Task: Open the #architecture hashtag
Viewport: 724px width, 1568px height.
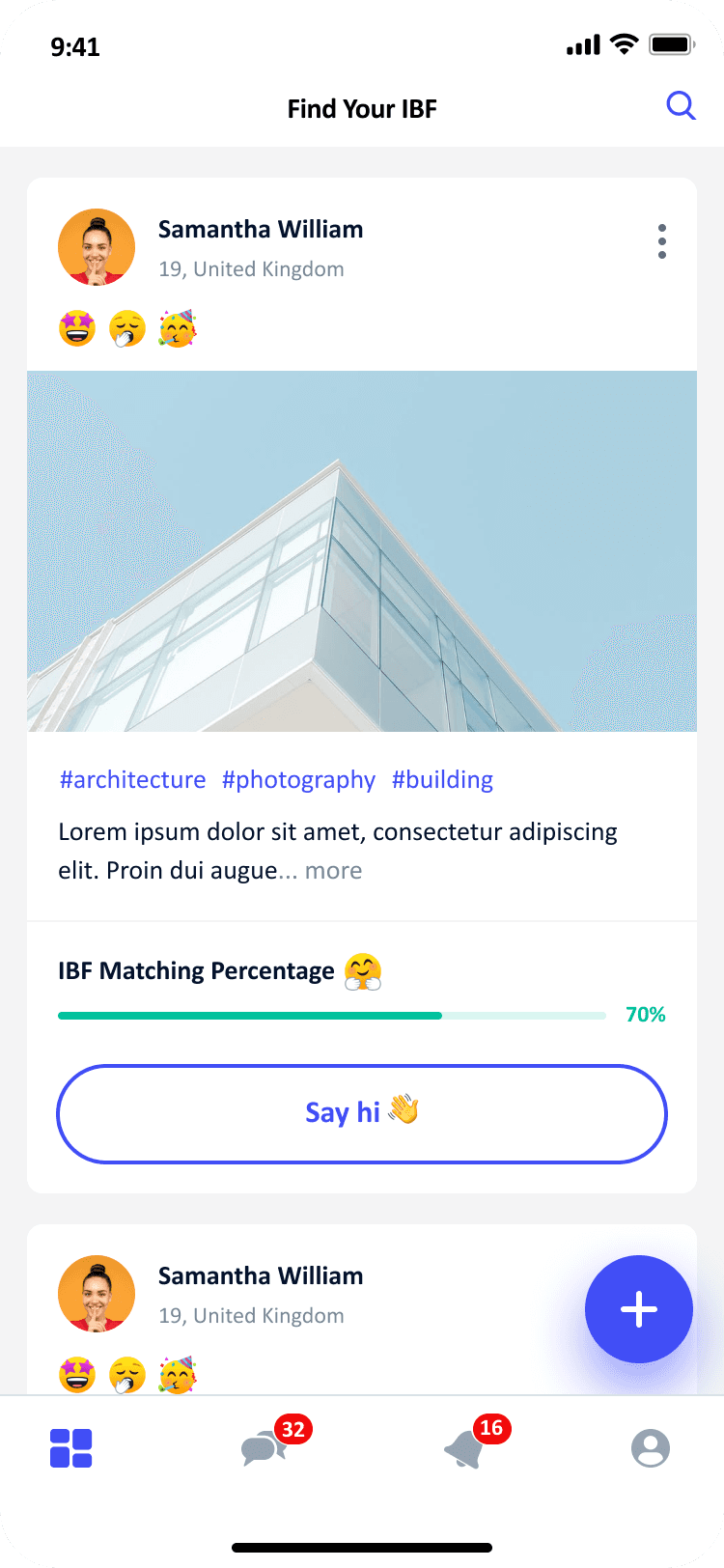Action: pyautogui.click(x=132, y=780)
